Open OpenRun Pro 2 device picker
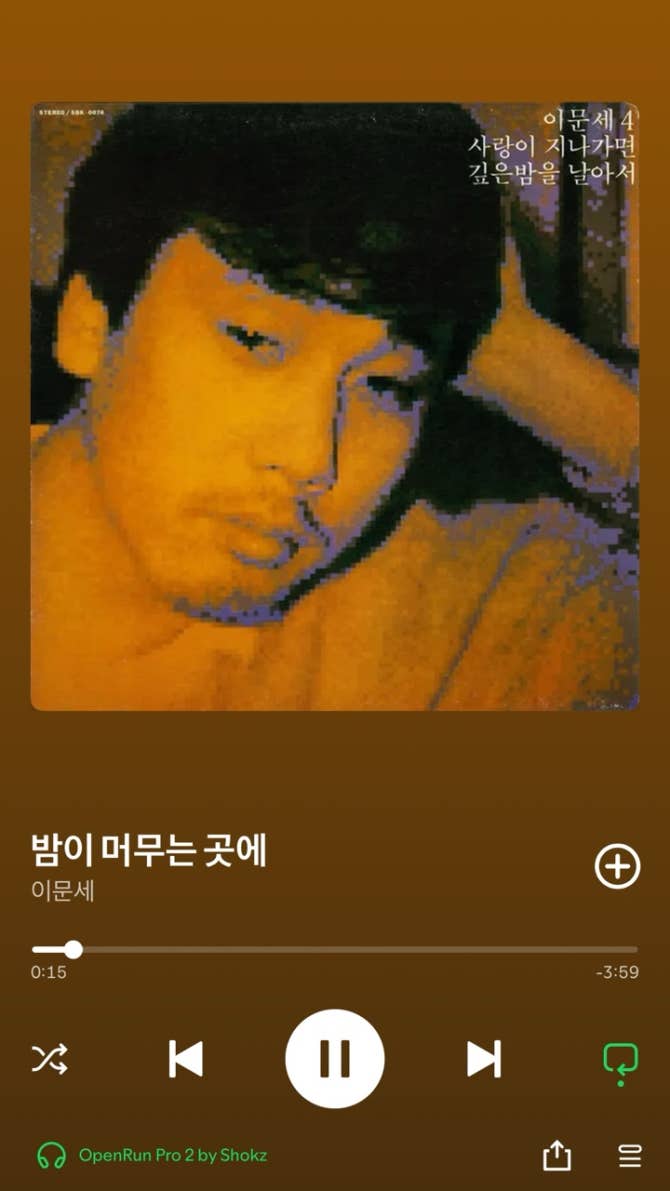 point(152,1155)
